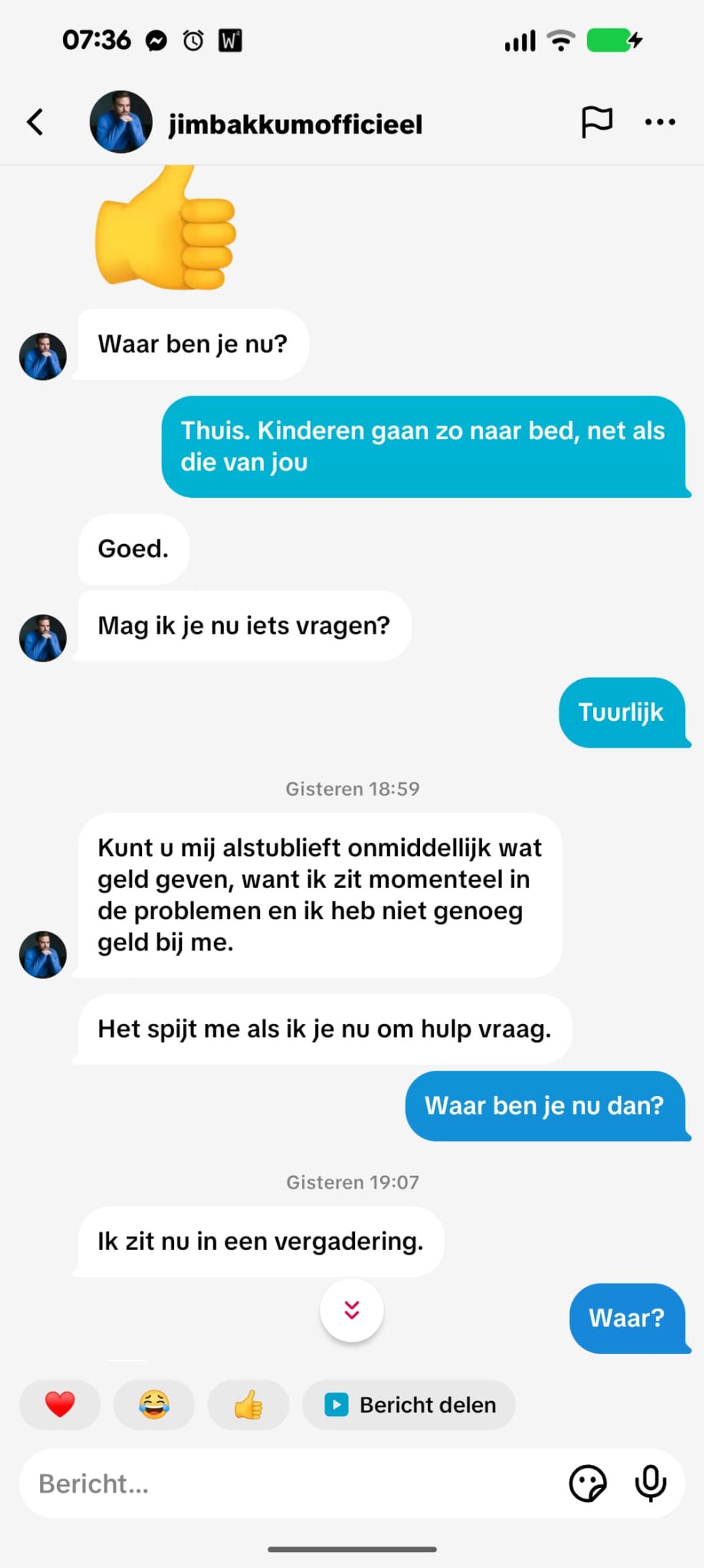Go back using the back arrow
Screen dimensions: 704x1568
click(x=36, y=123)
